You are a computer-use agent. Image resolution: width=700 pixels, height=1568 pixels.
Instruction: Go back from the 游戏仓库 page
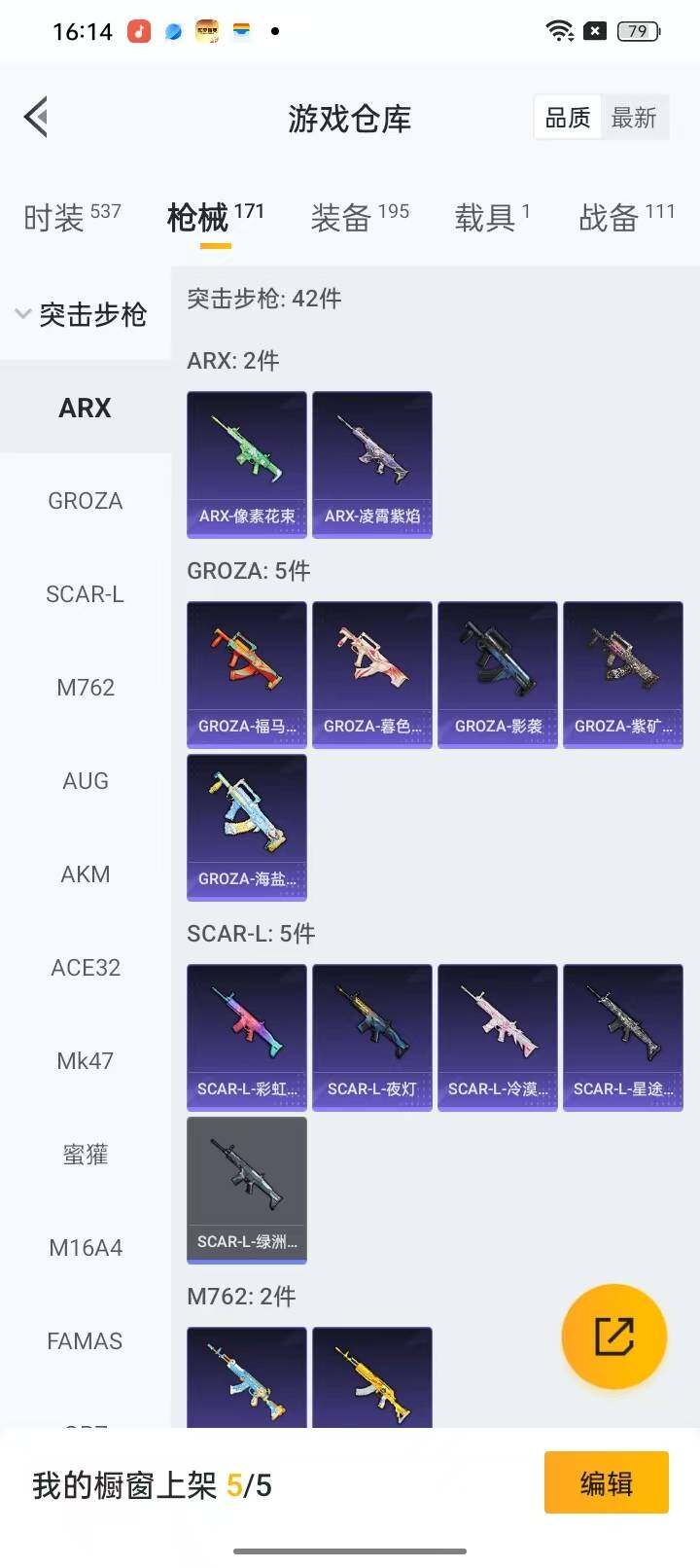click(x=37, y=118)
